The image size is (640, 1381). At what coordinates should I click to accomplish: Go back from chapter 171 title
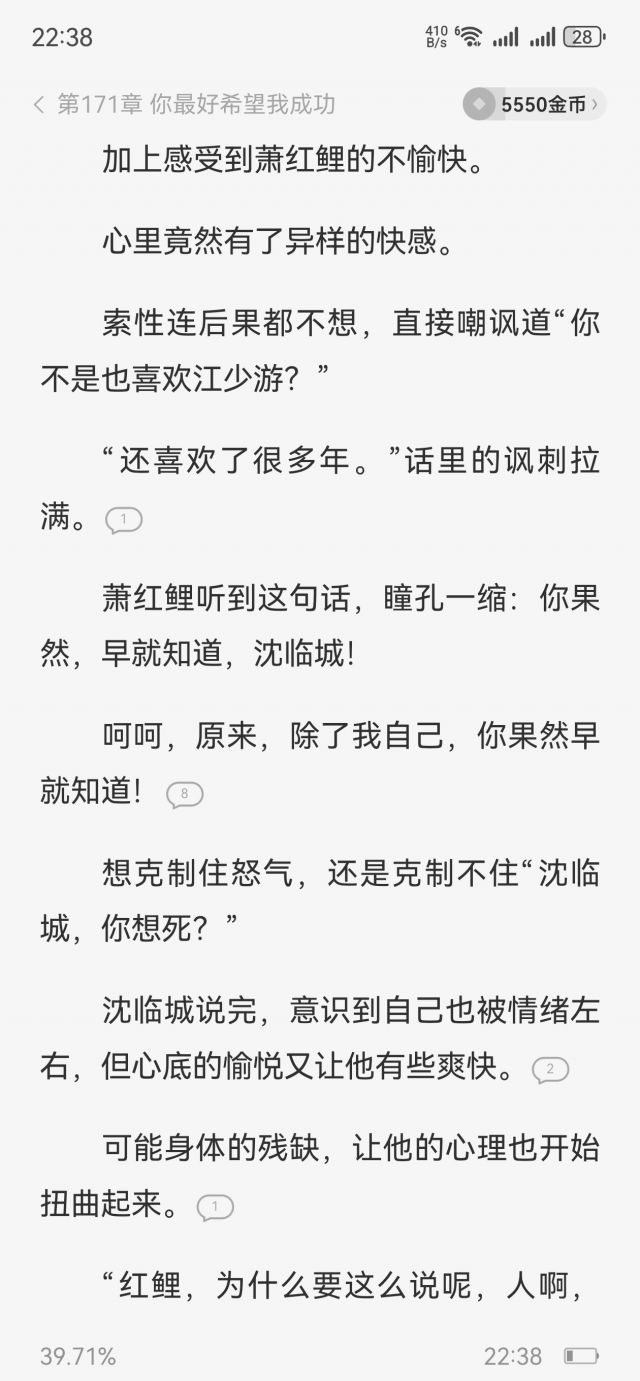pos(39,104)
